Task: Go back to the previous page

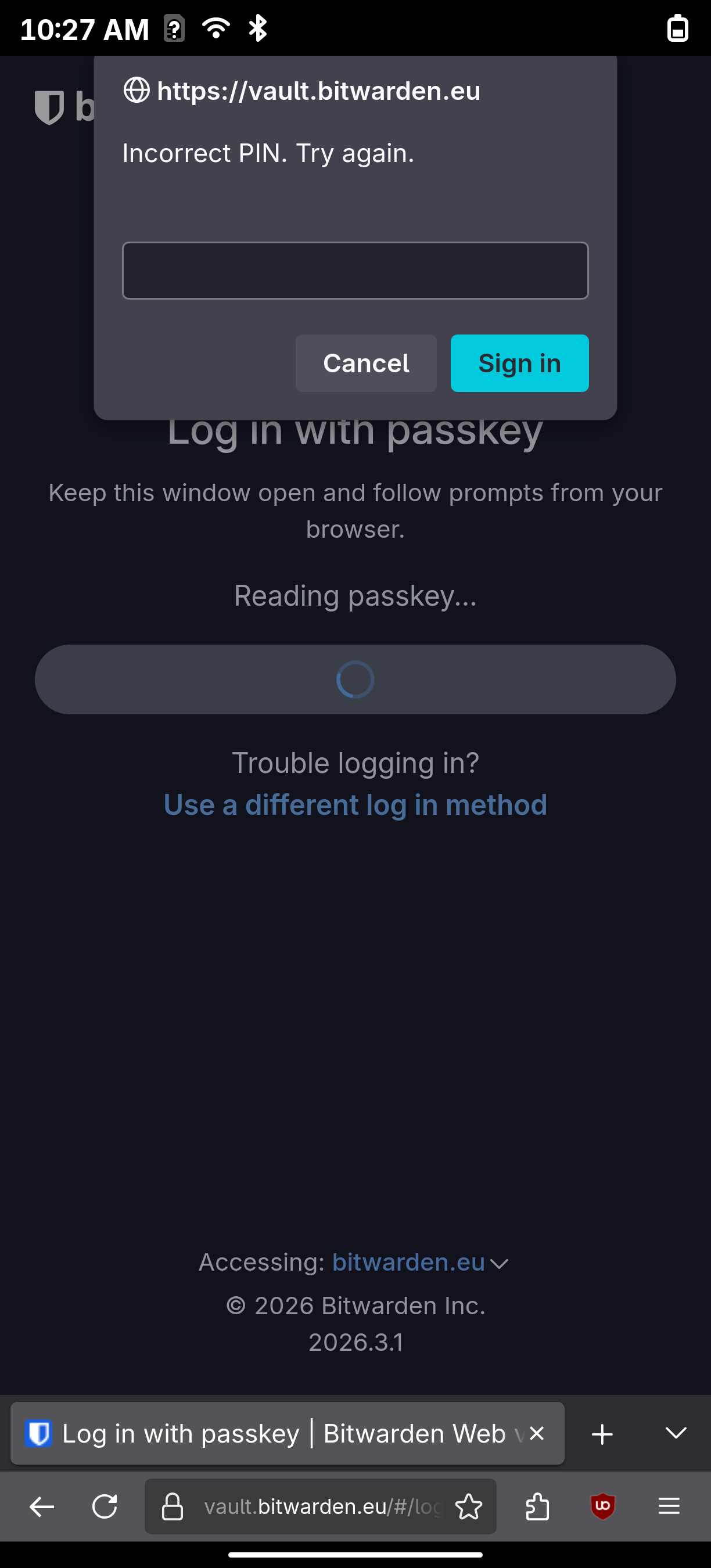Action: (x=42, y=1506)
